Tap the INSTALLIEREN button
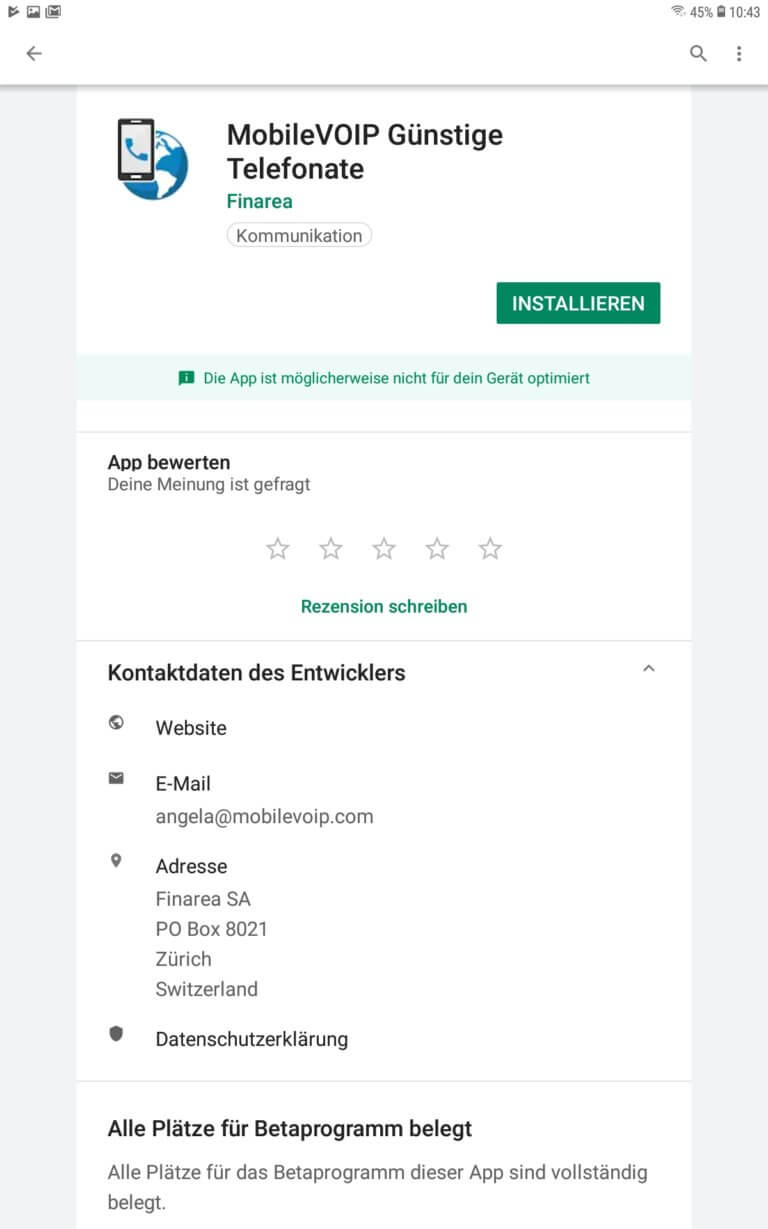Viewport: 768px width, 1229px height. (578, 303)
